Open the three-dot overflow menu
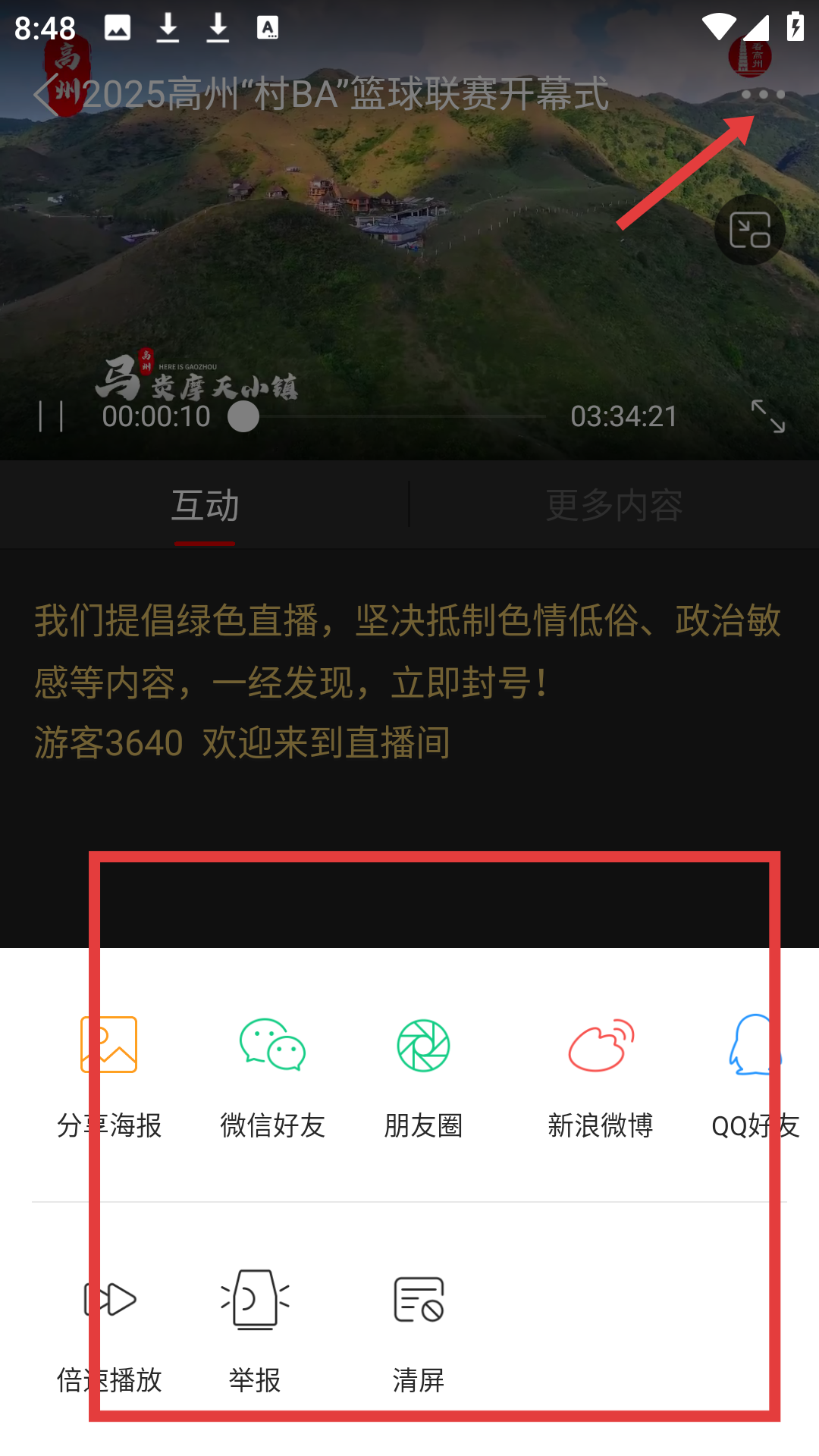 [762, 95]
